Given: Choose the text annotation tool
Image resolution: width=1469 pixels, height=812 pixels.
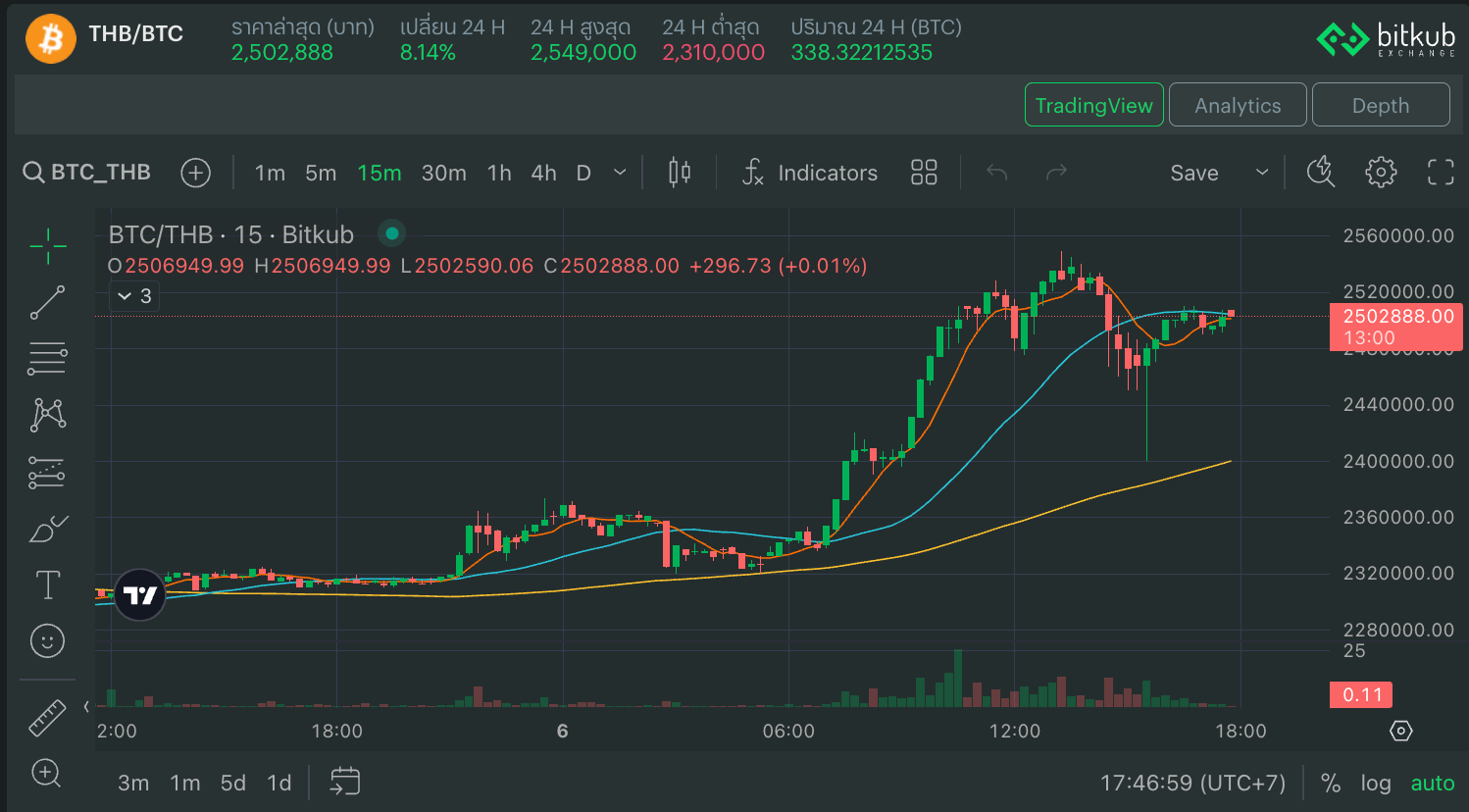Looking at the screenshot, I should 47,584.
